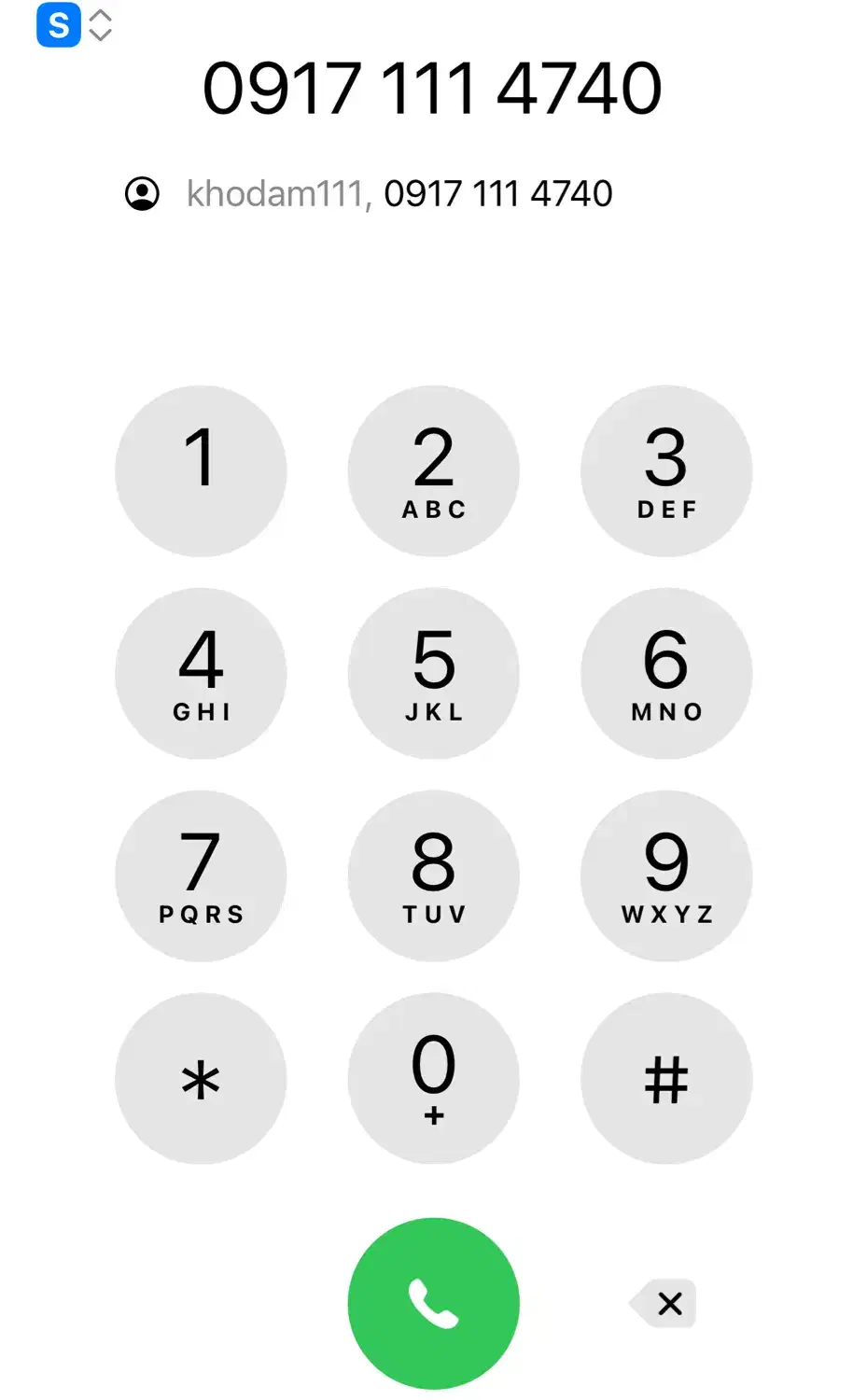The height and width of the screenshot is (1400, 867).
Task: Dial the digit 1
Action: pyautogui.click(x=201, y=471)
